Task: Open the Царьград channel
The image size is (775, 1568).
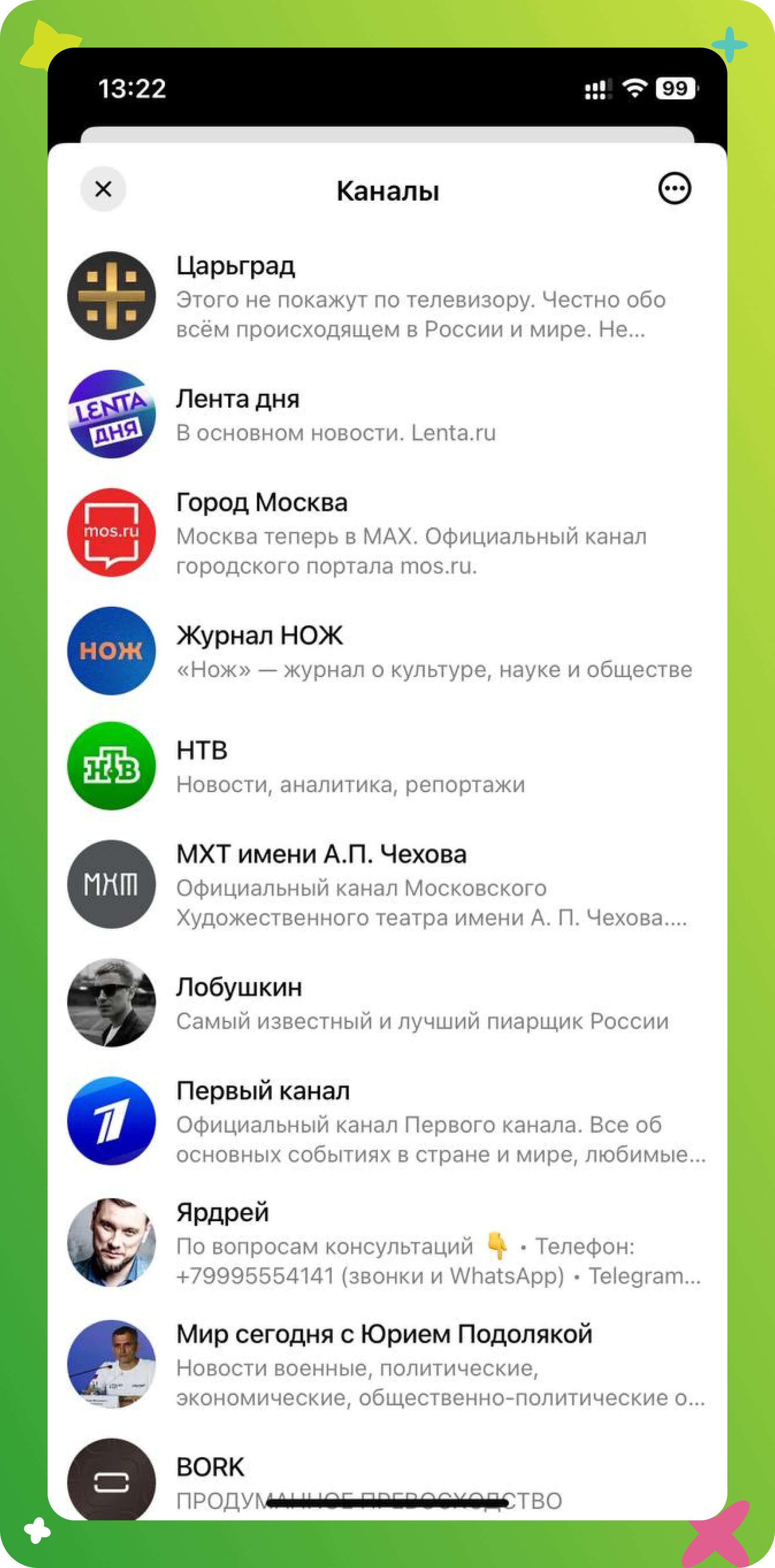Action: click(387, 297)
